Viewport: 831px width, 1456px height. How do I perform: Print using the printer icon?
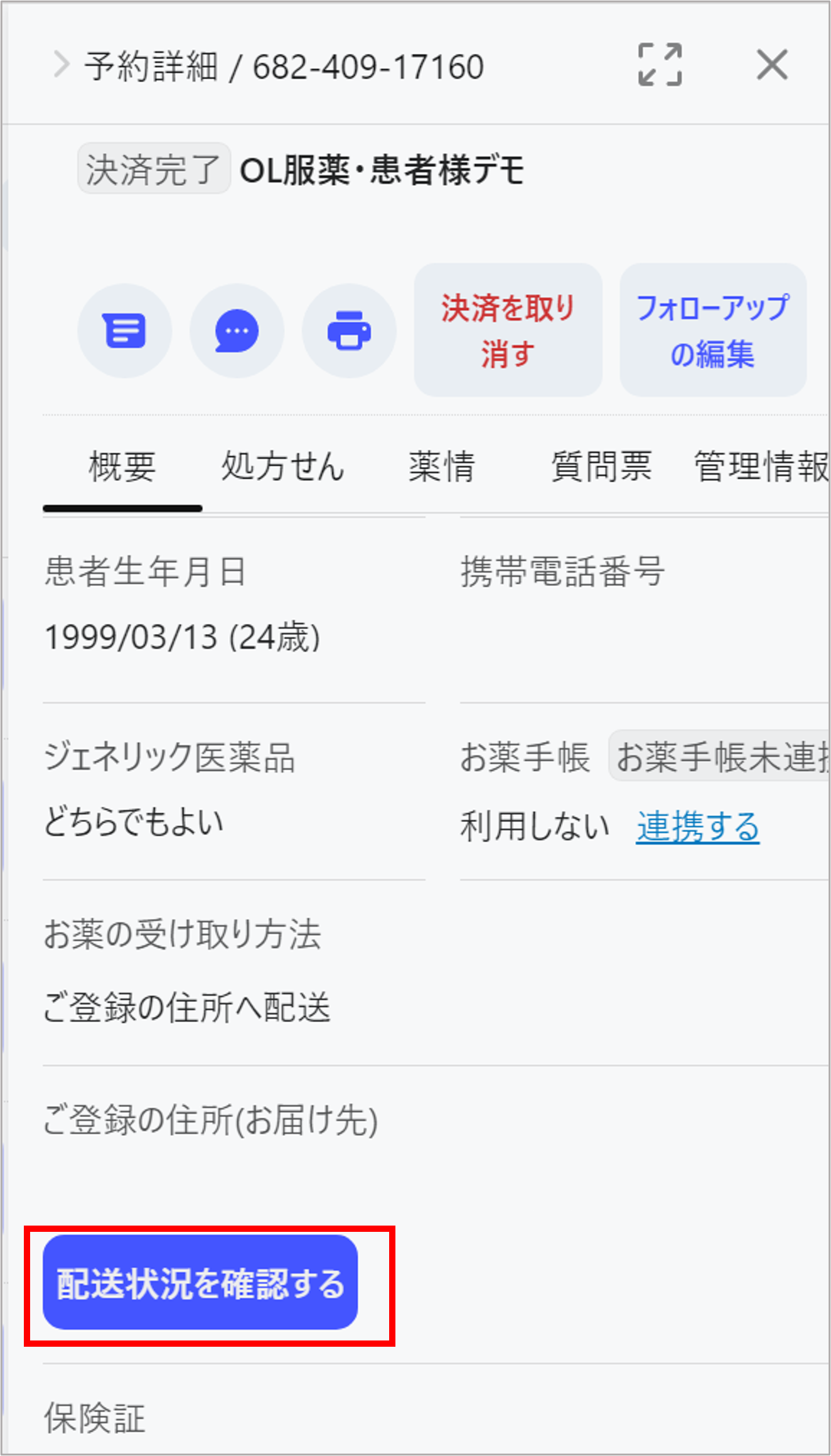coord(349,331)
